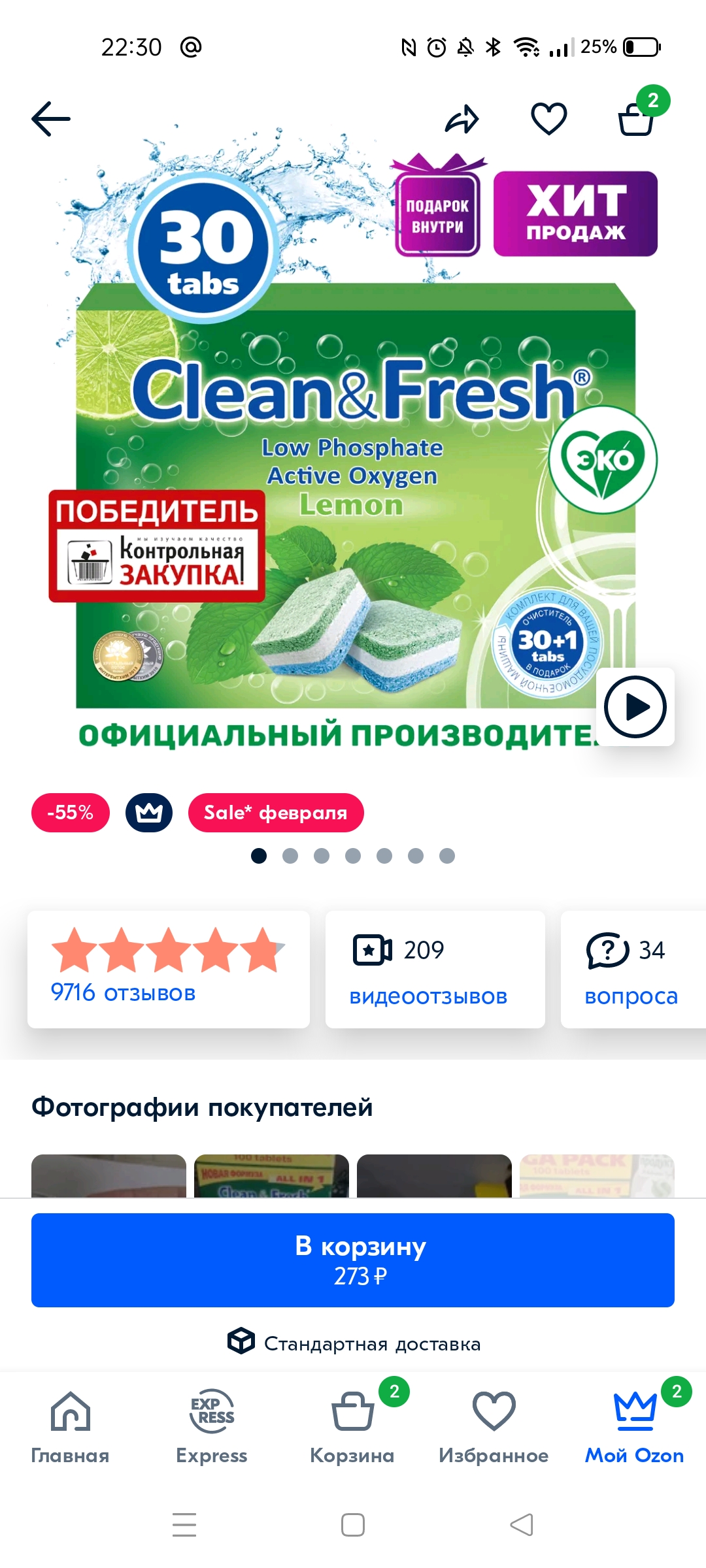This screenshot has width=706, height=1568.
Task: Open the 34 вопроса card
Action: click(633, 970)
